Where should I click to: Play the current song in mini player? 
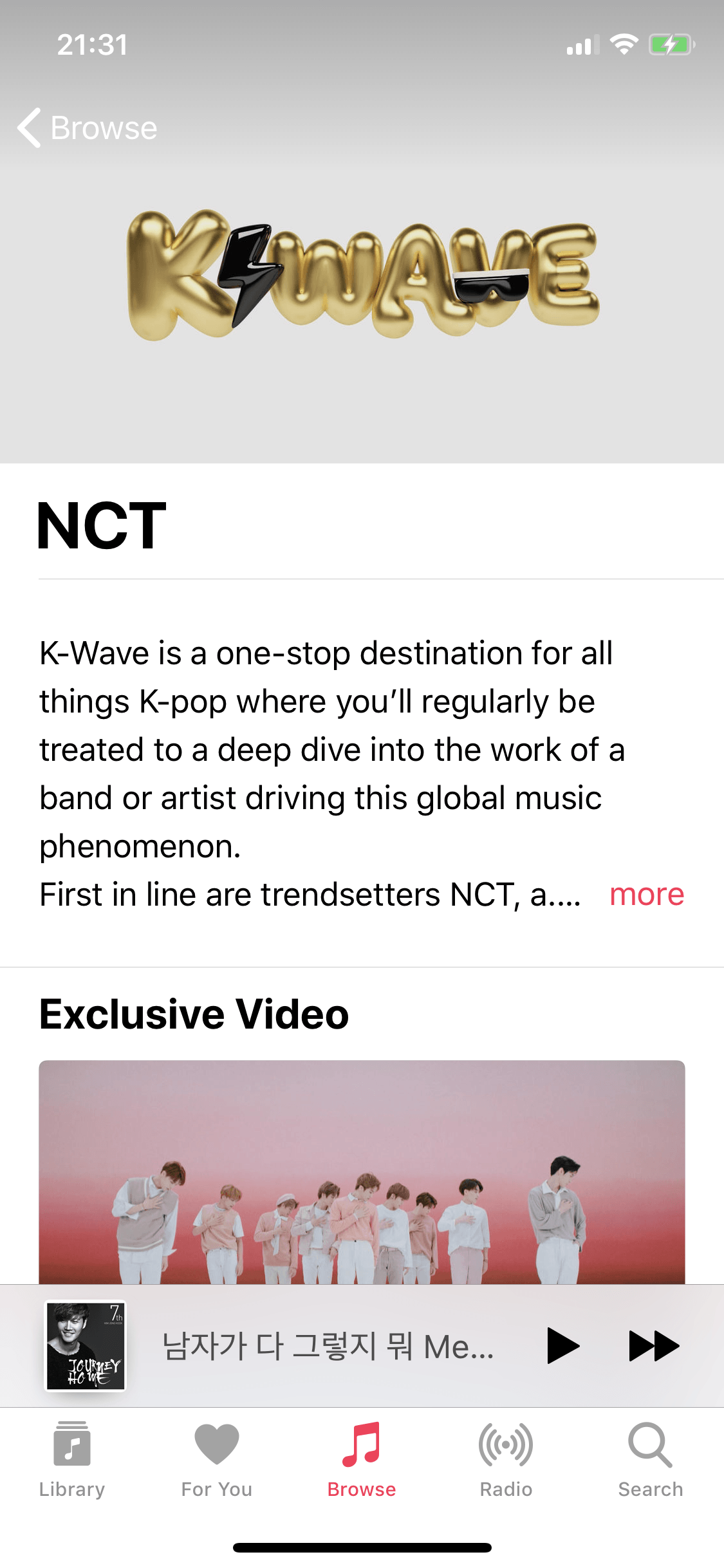click(562, 1345)
